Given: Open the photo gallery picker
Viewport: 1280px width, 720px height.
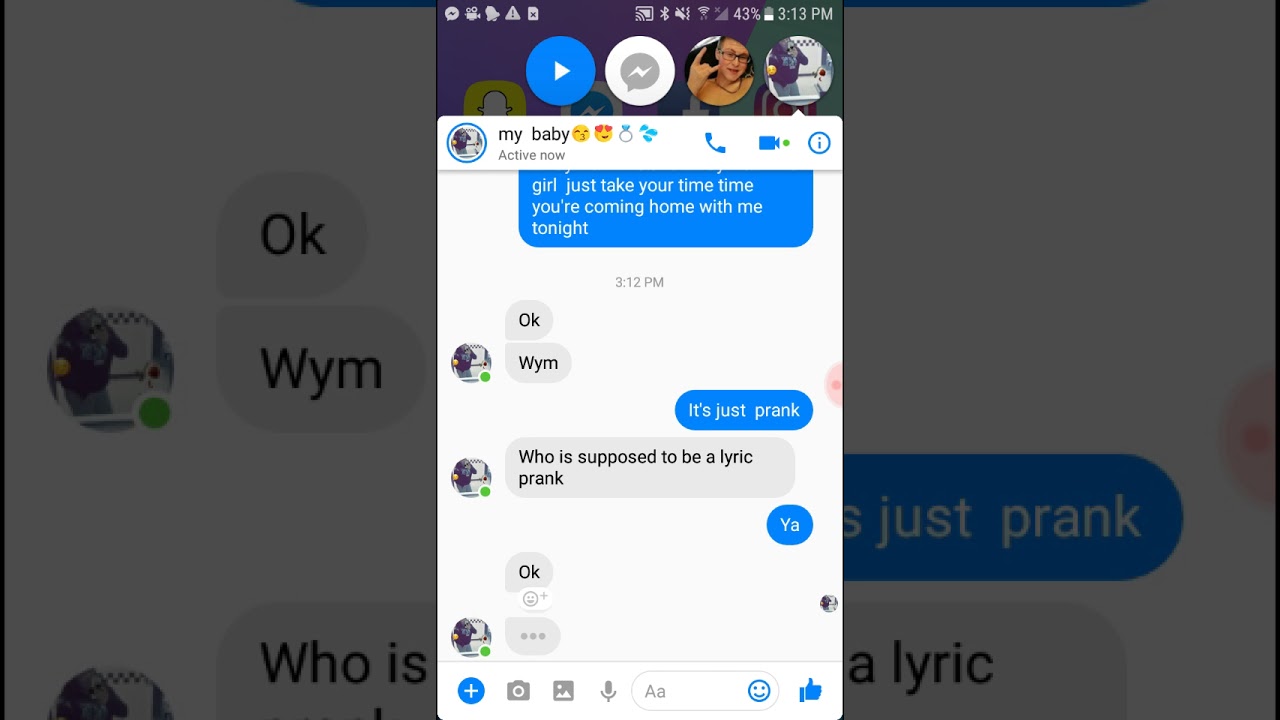Looking at the screenshot, I should tap(563, 690).
